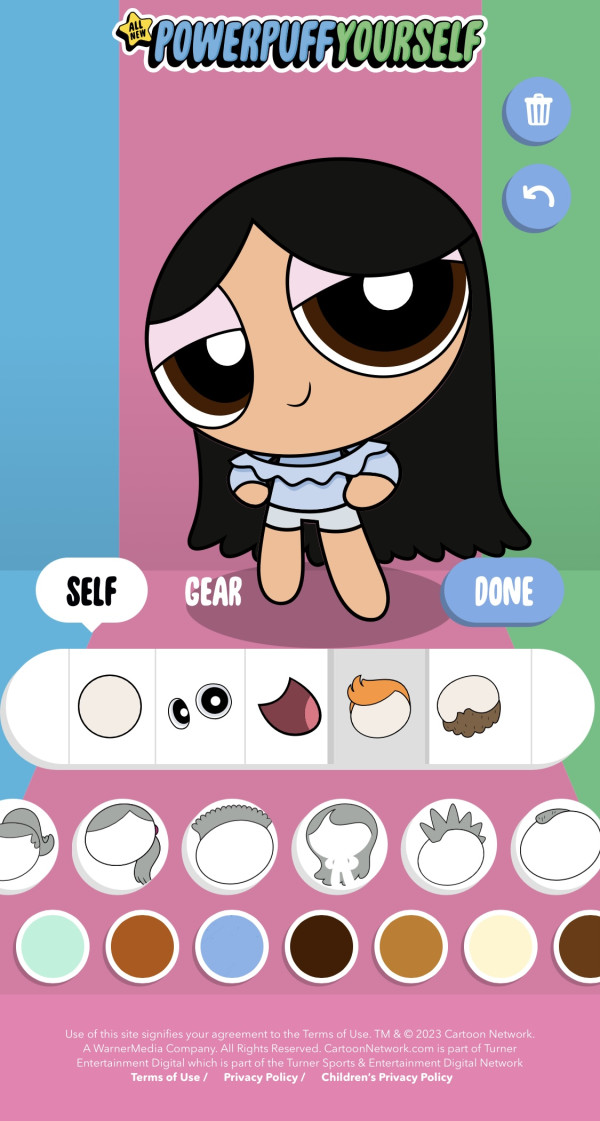The width and height of the screenshot is (600, 1121).
Task: Finish the character with Done
Action: pyautogui.click(x=503, y=591)
